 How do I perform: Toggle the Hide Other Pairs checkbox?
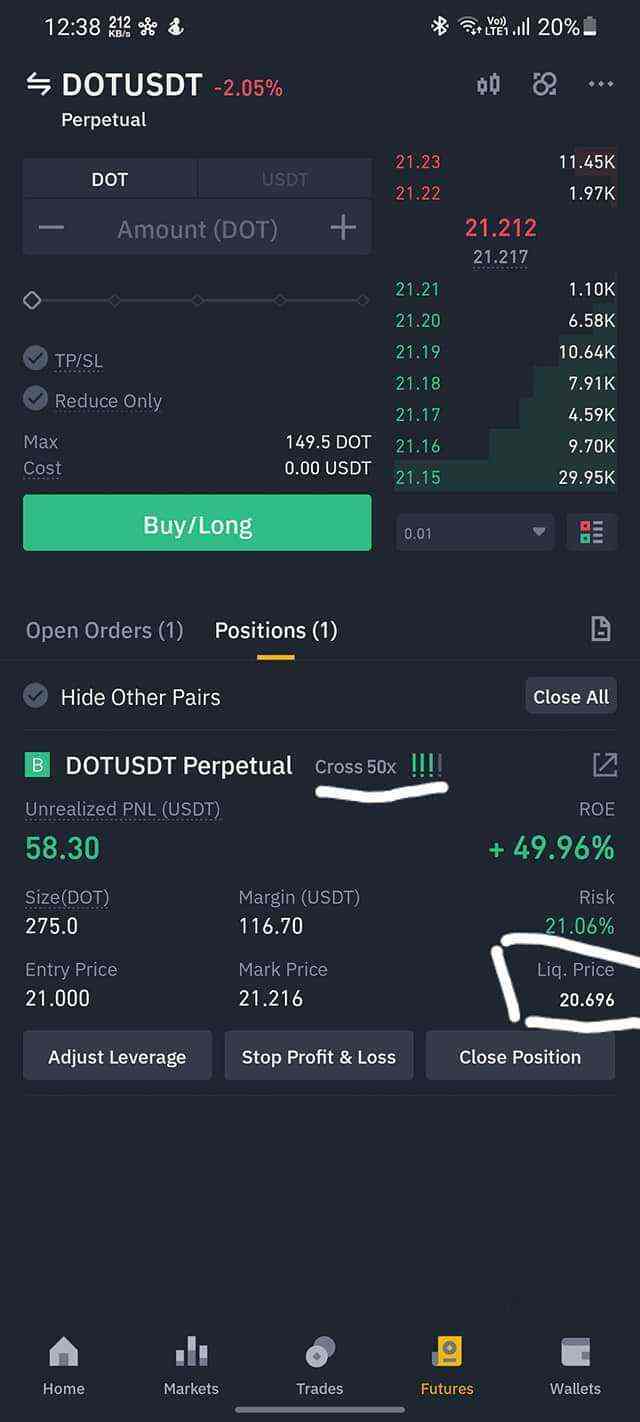tap(36, 696)
